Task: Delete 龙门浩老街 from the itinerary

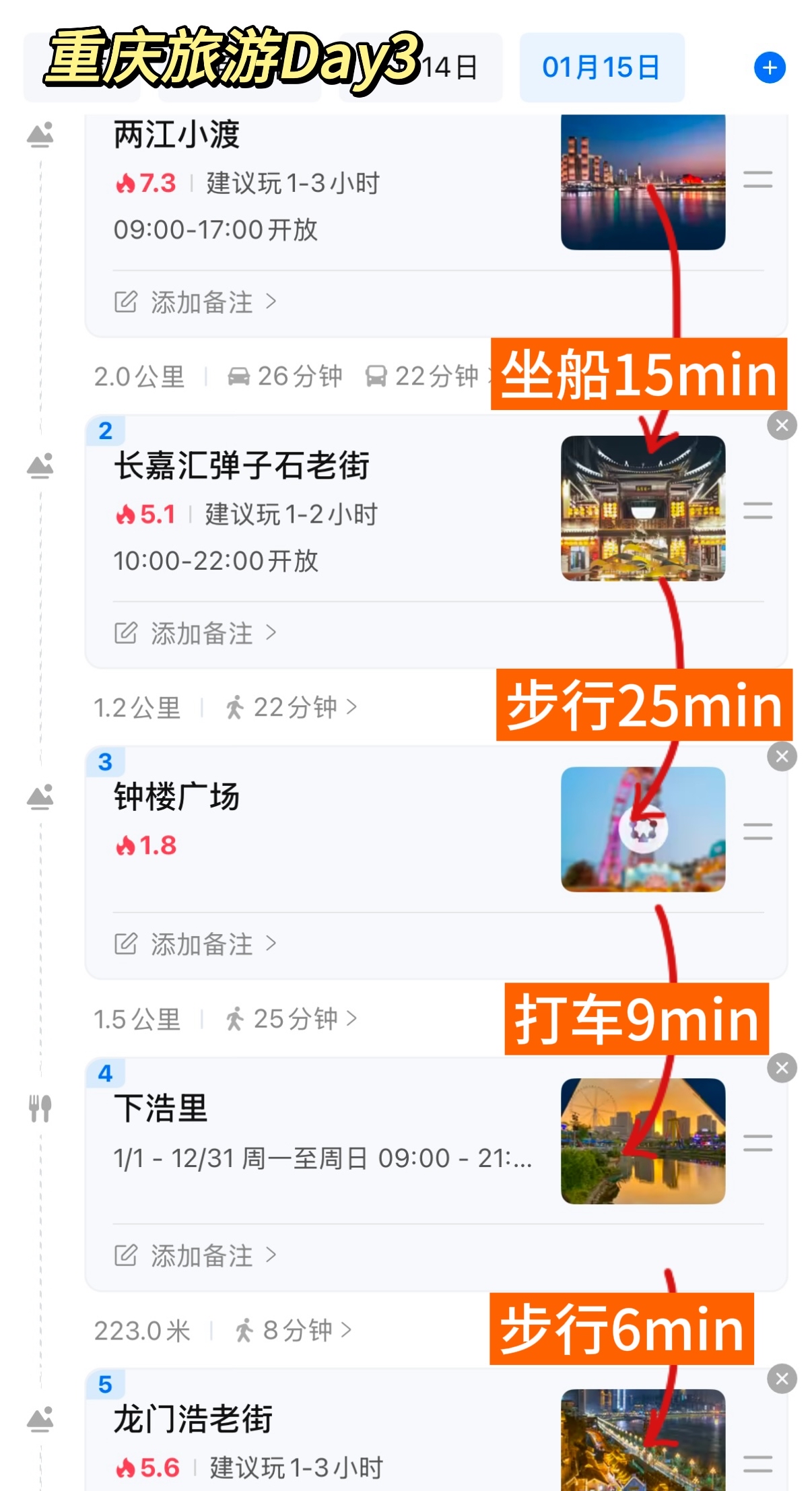Action: click(782, 1379)
